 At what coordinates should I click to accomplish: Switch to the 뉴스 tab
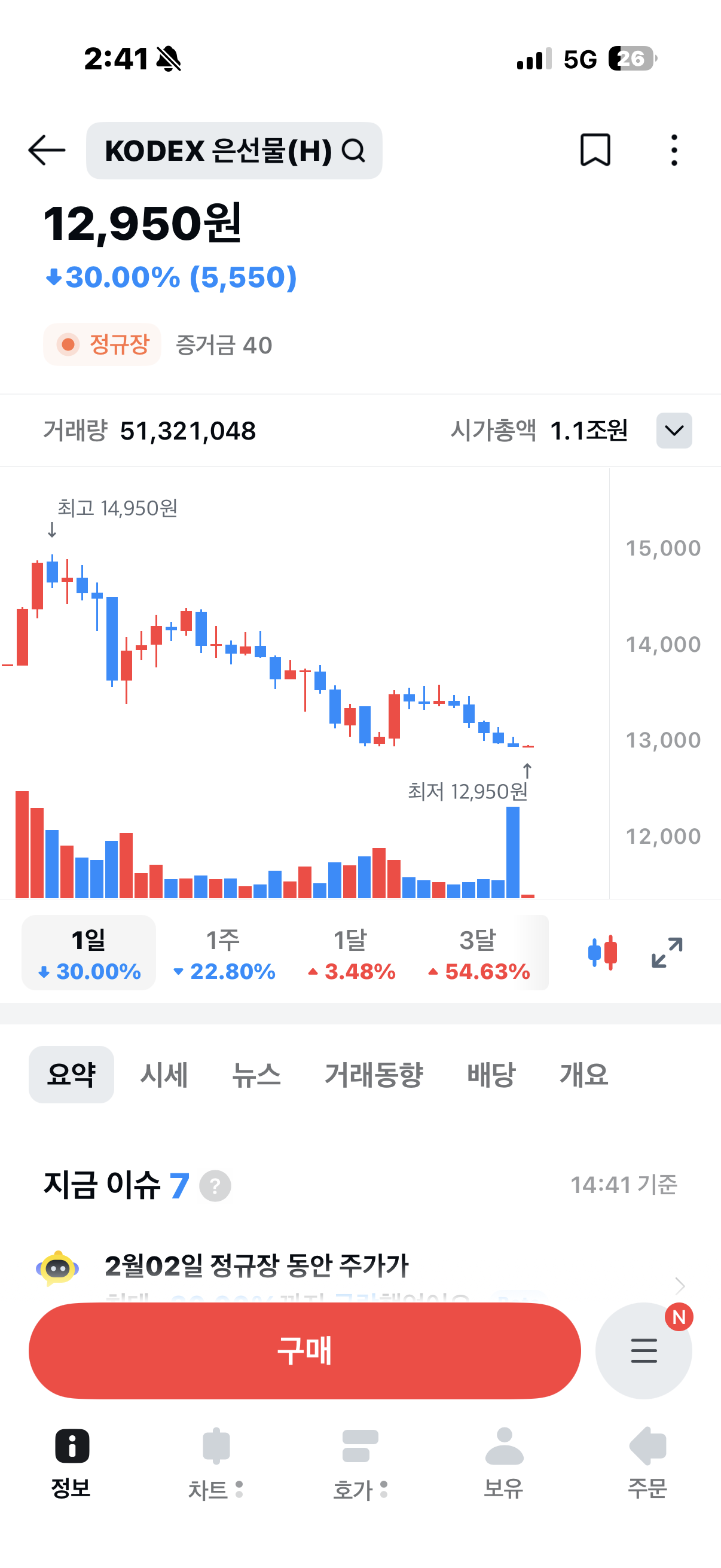(x=256, y=1075)
